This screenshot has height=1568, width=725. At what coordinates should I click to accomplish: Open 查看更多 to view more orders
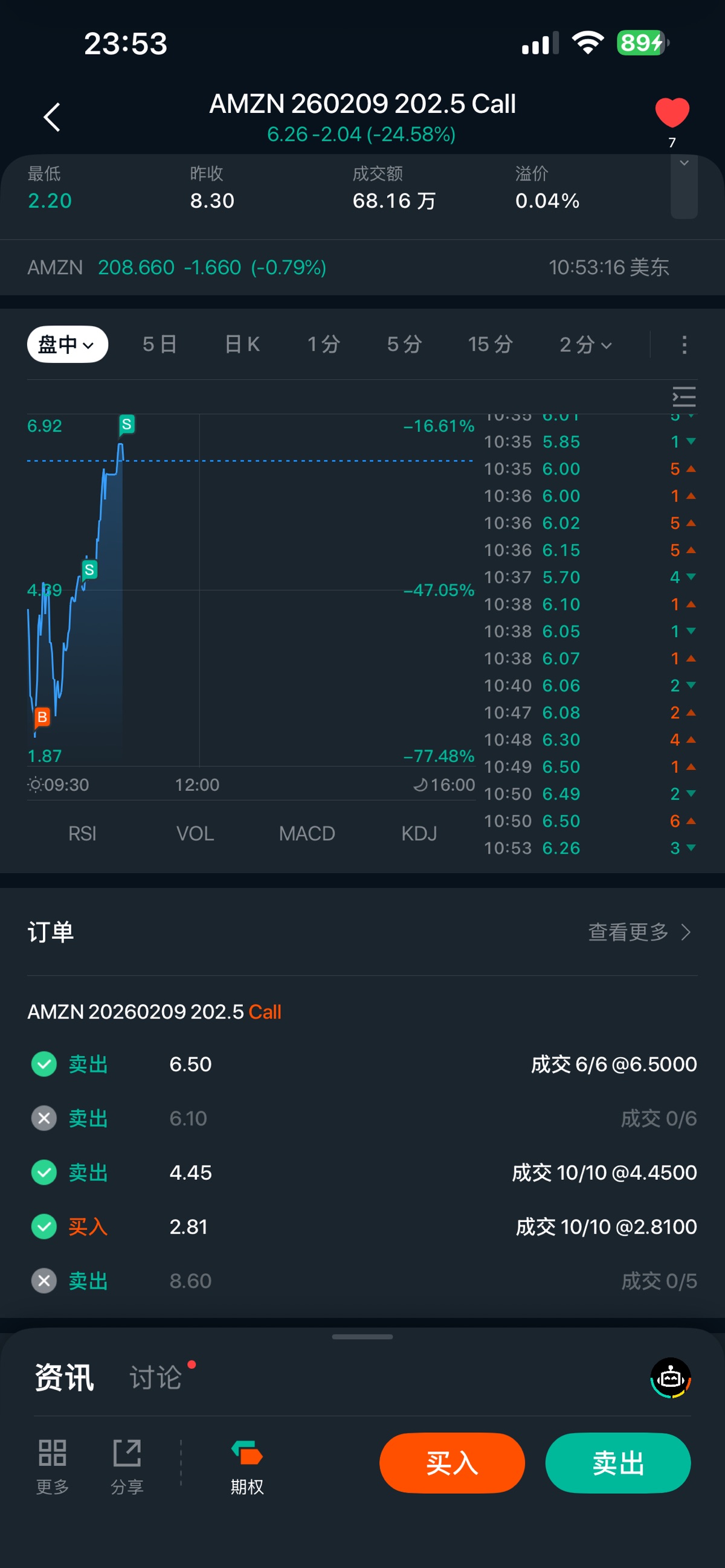pyautogui.click(x=639, y=932)
